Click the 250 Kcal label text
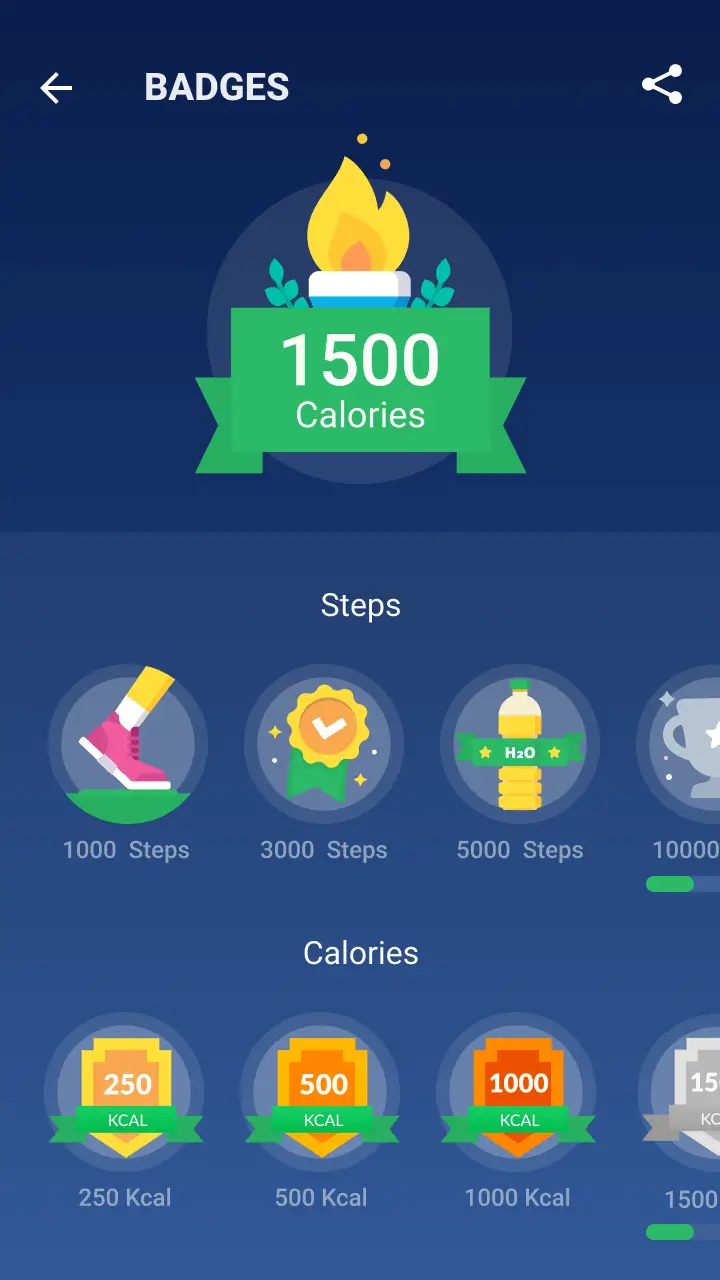Viewport: 720px width, 1280px height. coord(127,1197)
